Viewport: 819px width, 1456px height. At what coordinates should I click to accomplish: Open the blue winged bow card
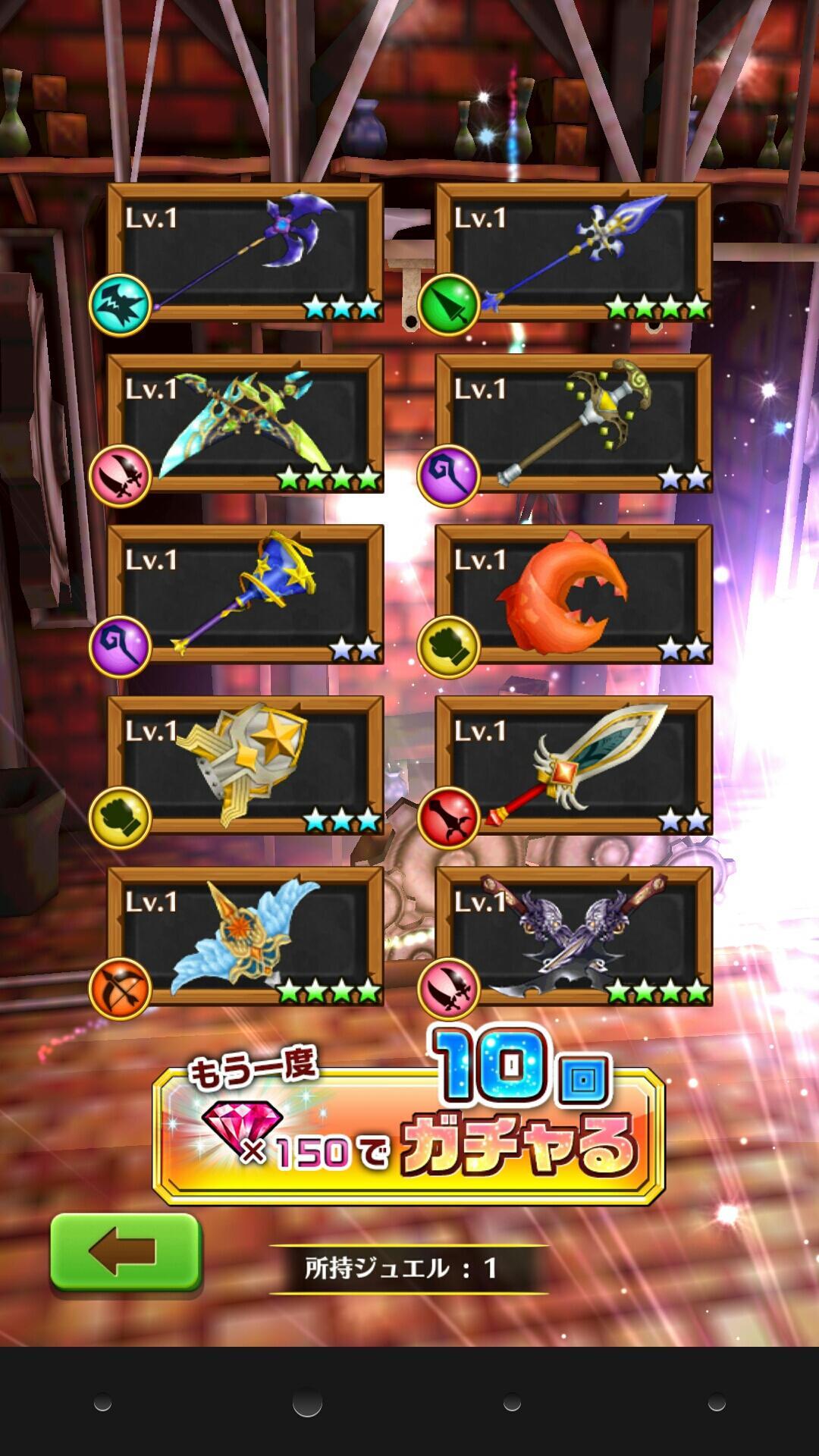[245, 937]
